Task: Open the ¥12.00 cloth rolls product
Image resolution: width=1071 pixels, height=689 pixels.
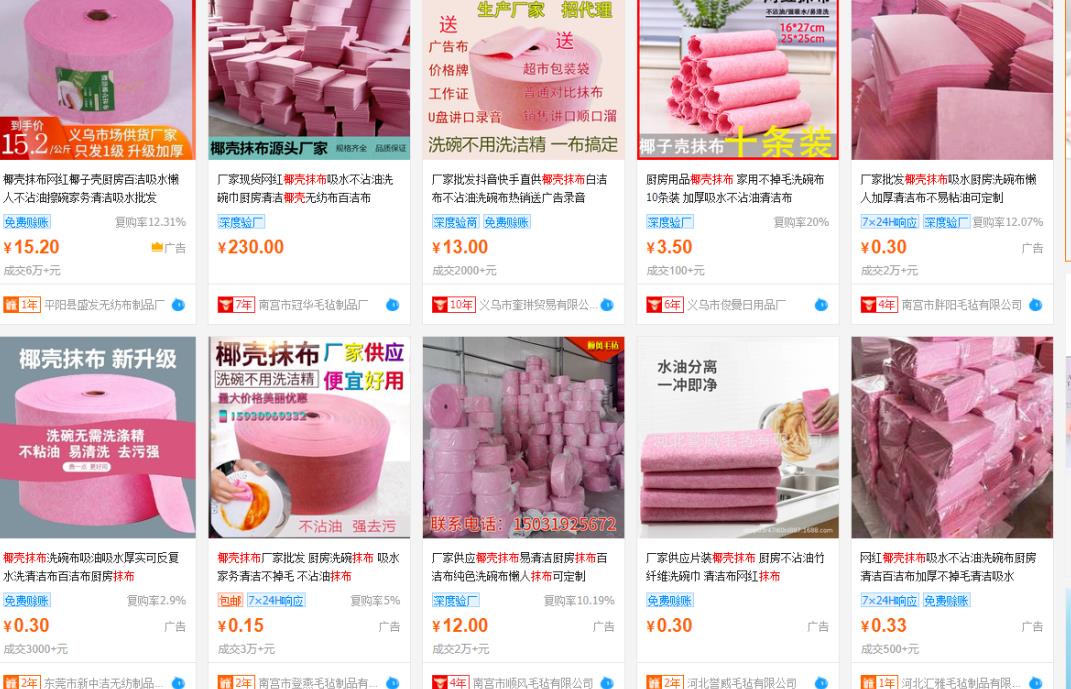Action: pos(523,437)
